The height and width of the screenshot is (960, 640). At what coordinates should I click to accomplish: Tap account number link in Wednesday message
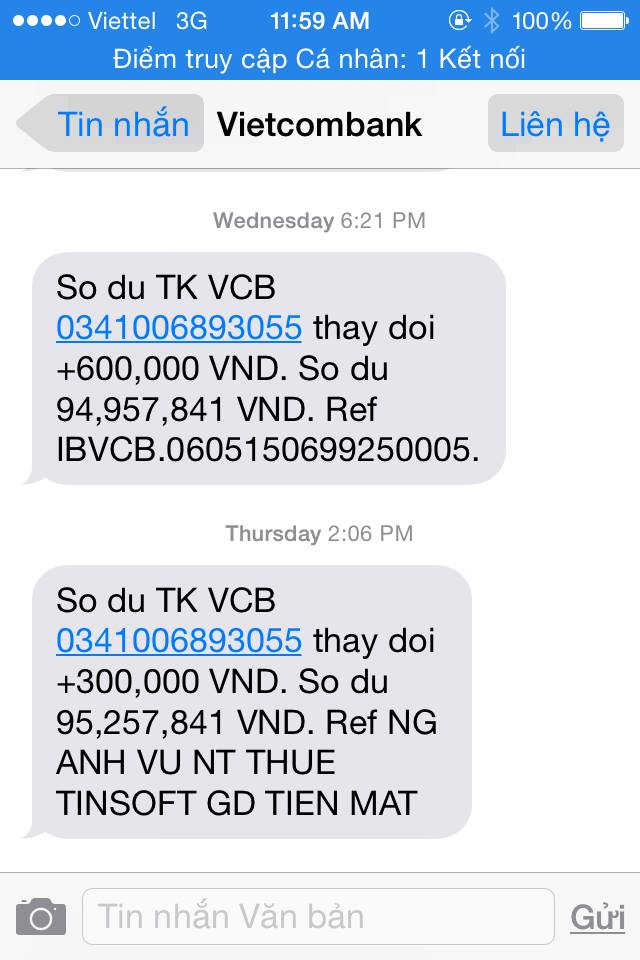(x=179, y=328)
